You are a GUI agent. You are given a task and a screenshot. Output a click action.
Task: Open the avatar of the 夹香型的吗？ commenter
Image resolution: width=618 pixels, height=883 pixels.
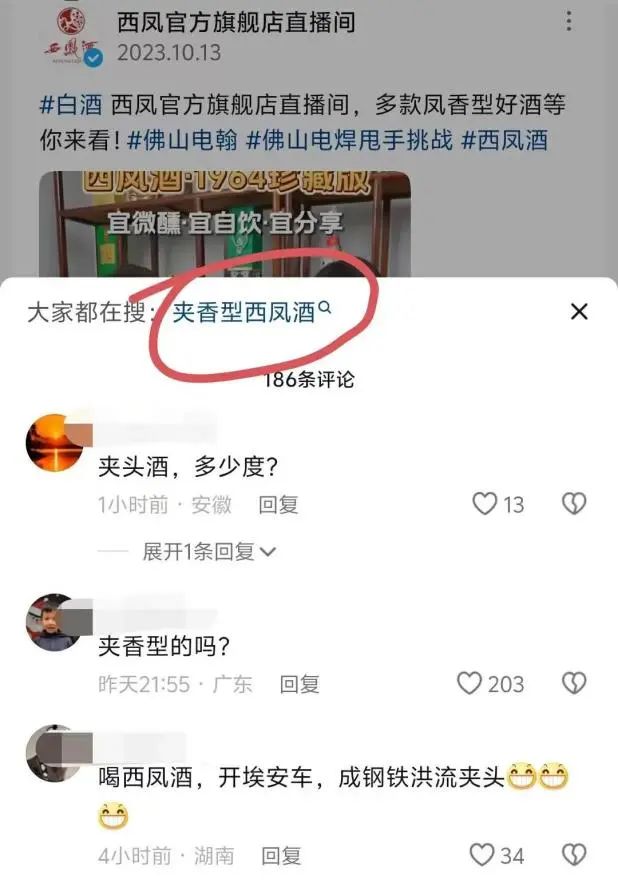[x=54, y=622]
